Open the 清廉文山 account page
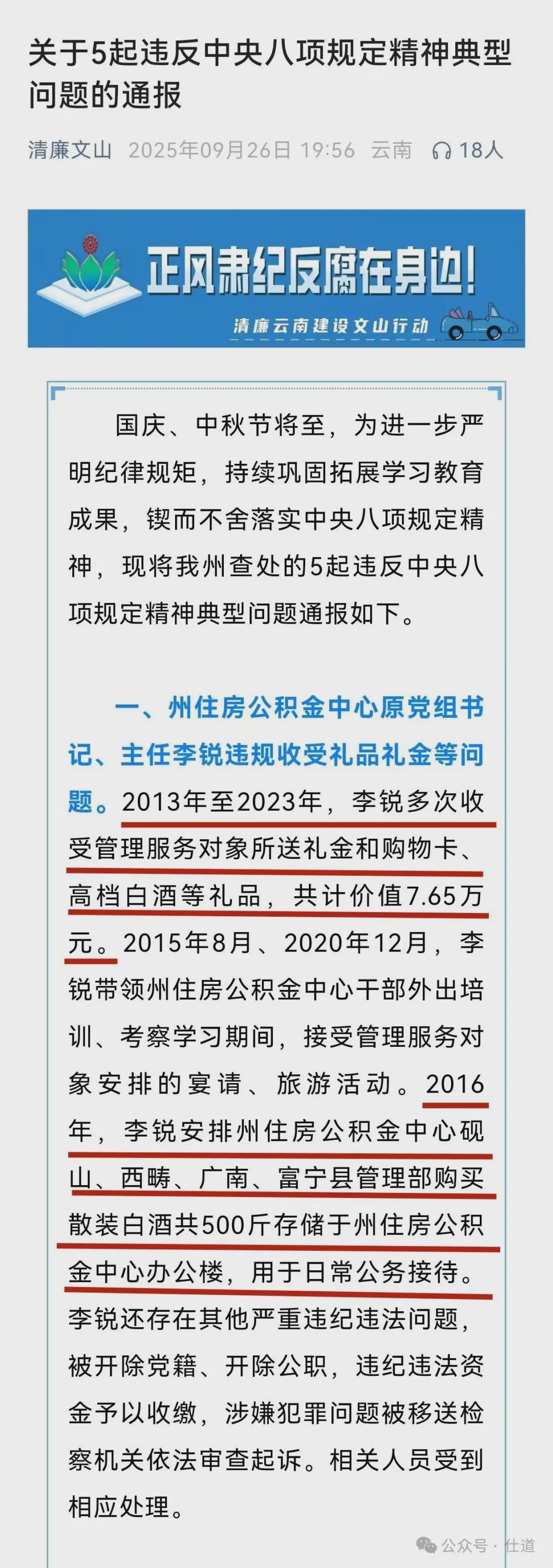553x1568 pixels. [70, 150]
